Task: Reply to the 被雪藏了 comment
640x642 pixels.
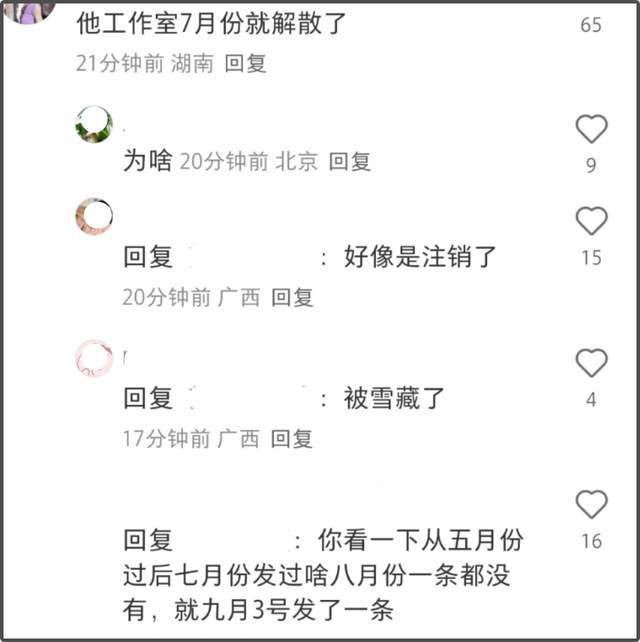Action: [292, 438]
